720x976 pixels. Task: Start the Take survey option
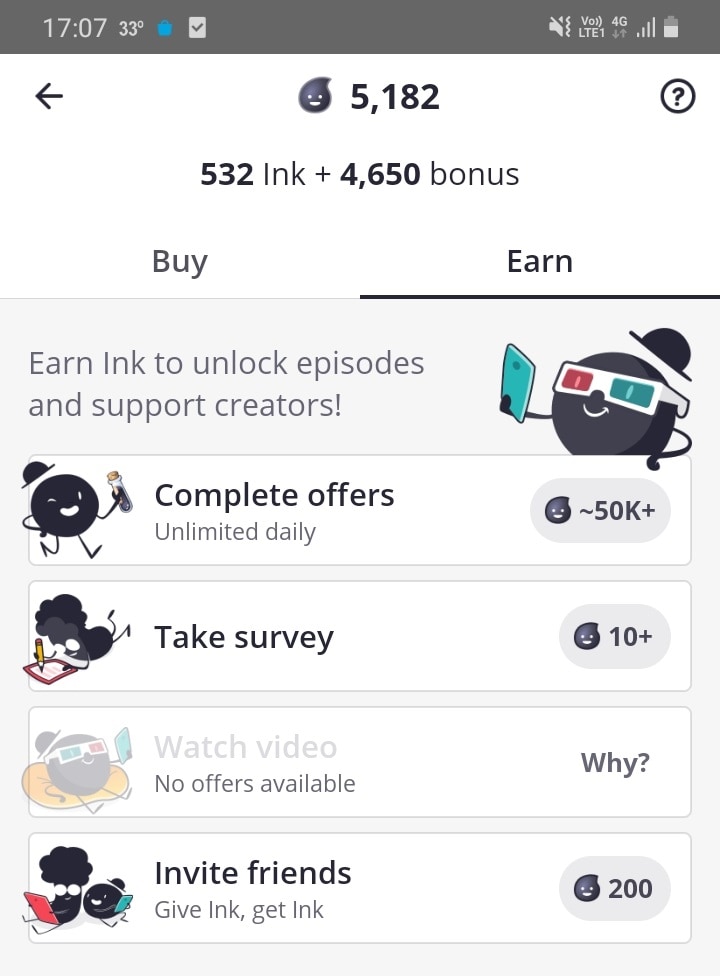[359, 636]
